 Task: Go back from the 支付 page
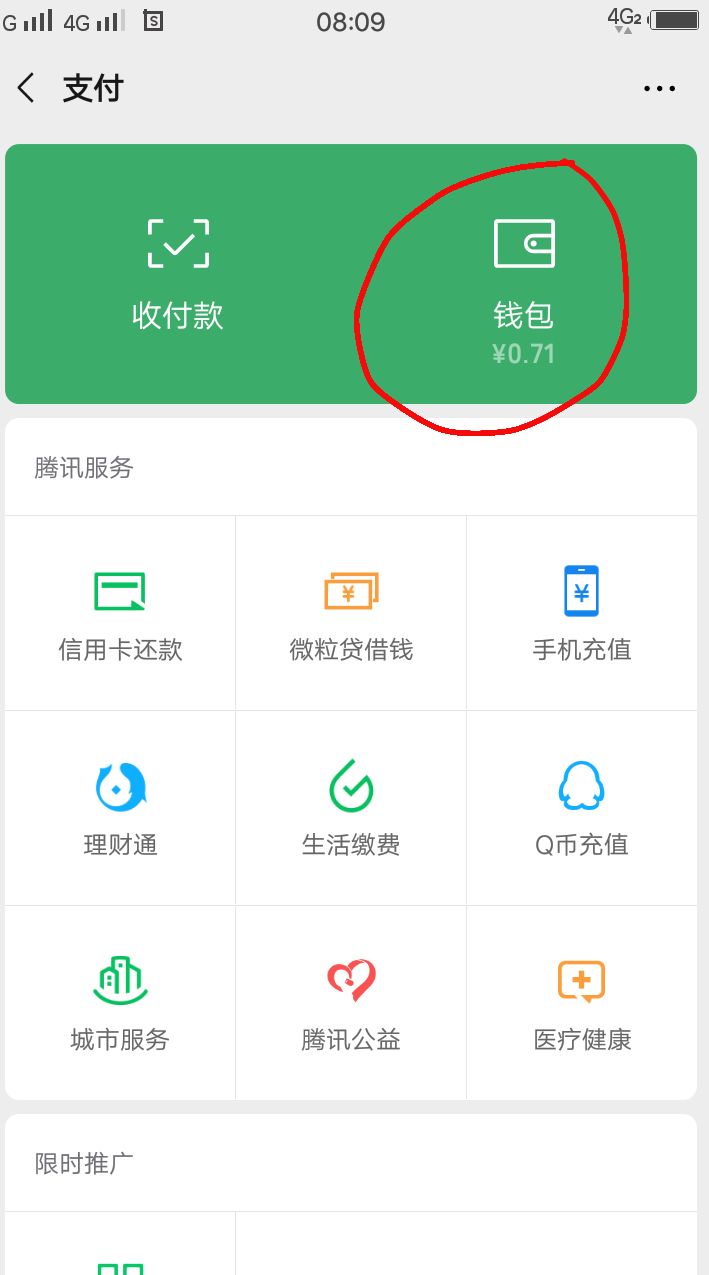(27, 89)
